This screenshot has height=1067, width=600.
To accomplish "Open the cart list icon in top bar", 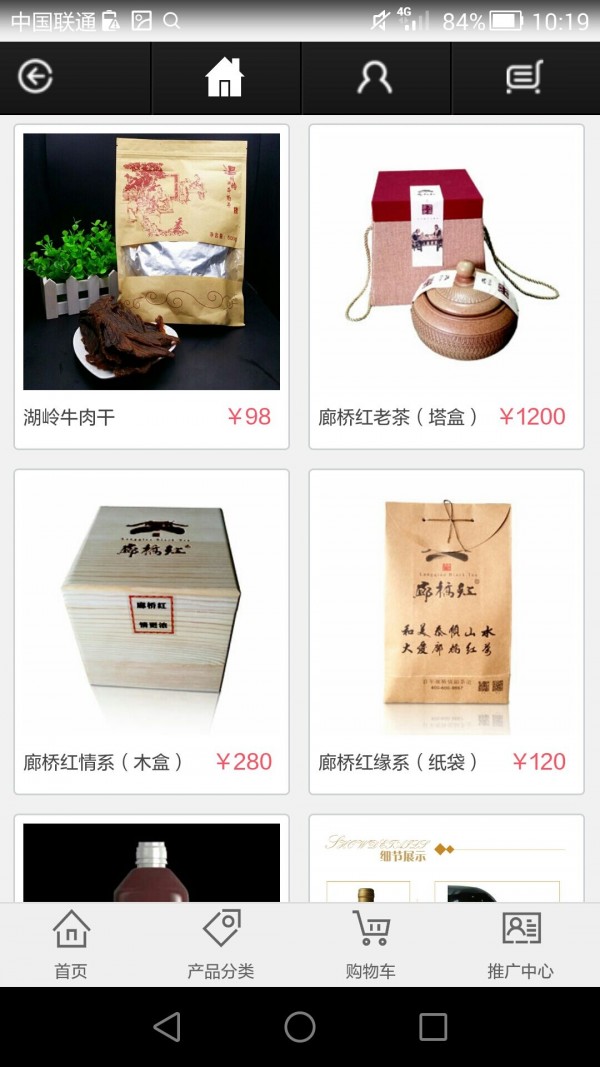I will [524, 77].
